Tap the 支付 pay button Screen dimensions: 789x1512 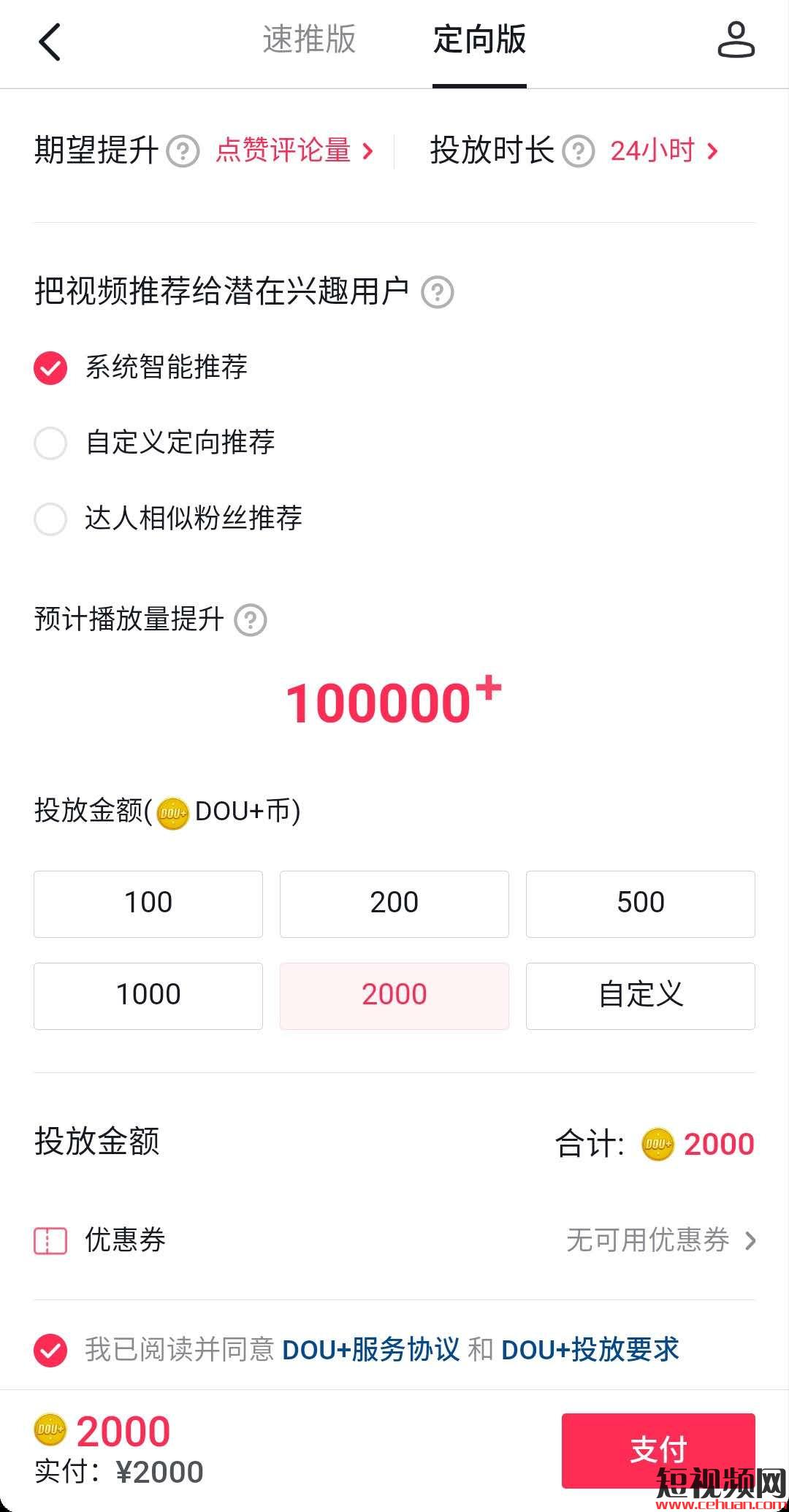pos(657,1450)
